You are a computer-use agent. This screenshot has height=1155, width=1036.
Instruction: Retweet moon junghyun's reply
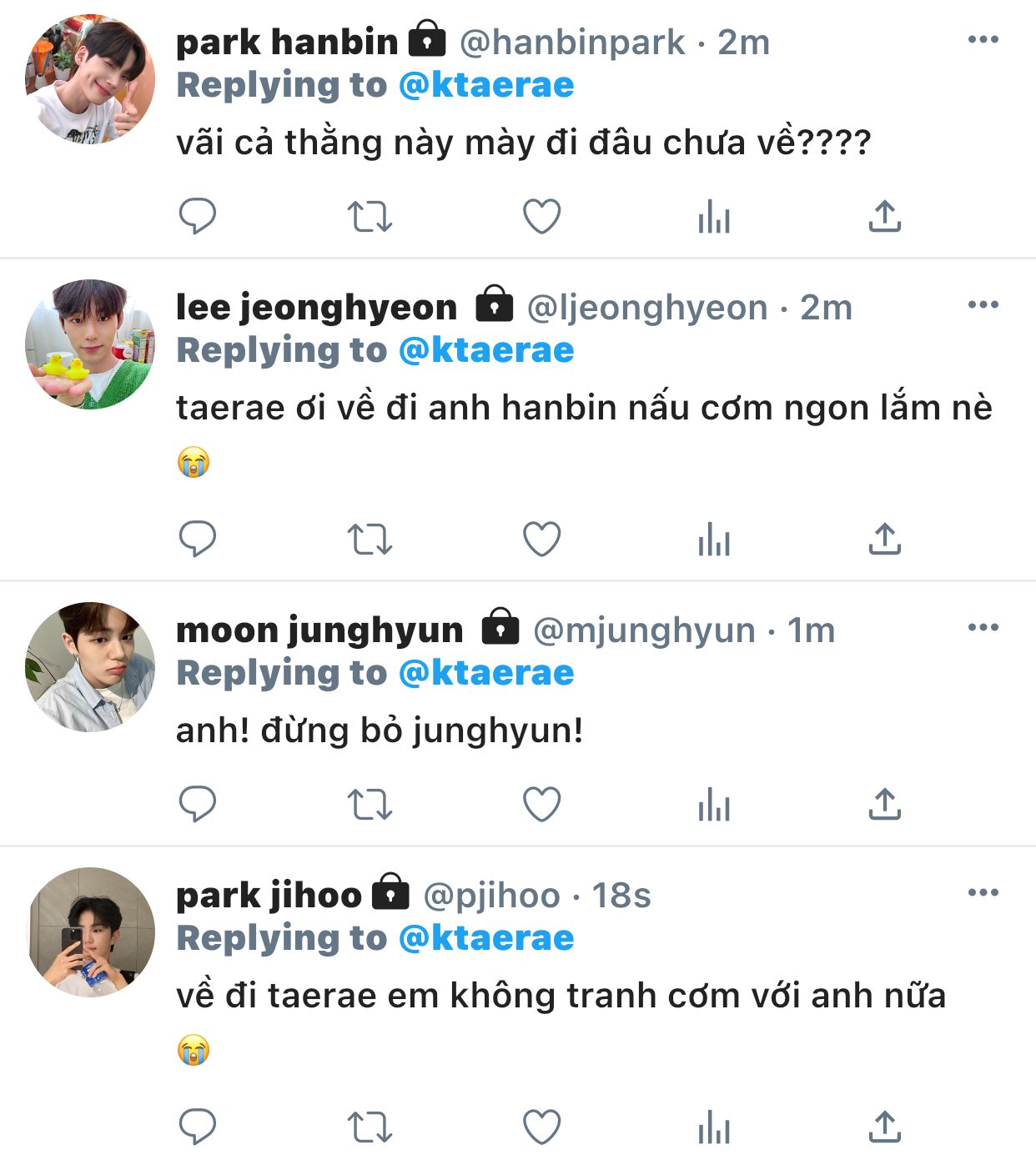tap(370, 805)
